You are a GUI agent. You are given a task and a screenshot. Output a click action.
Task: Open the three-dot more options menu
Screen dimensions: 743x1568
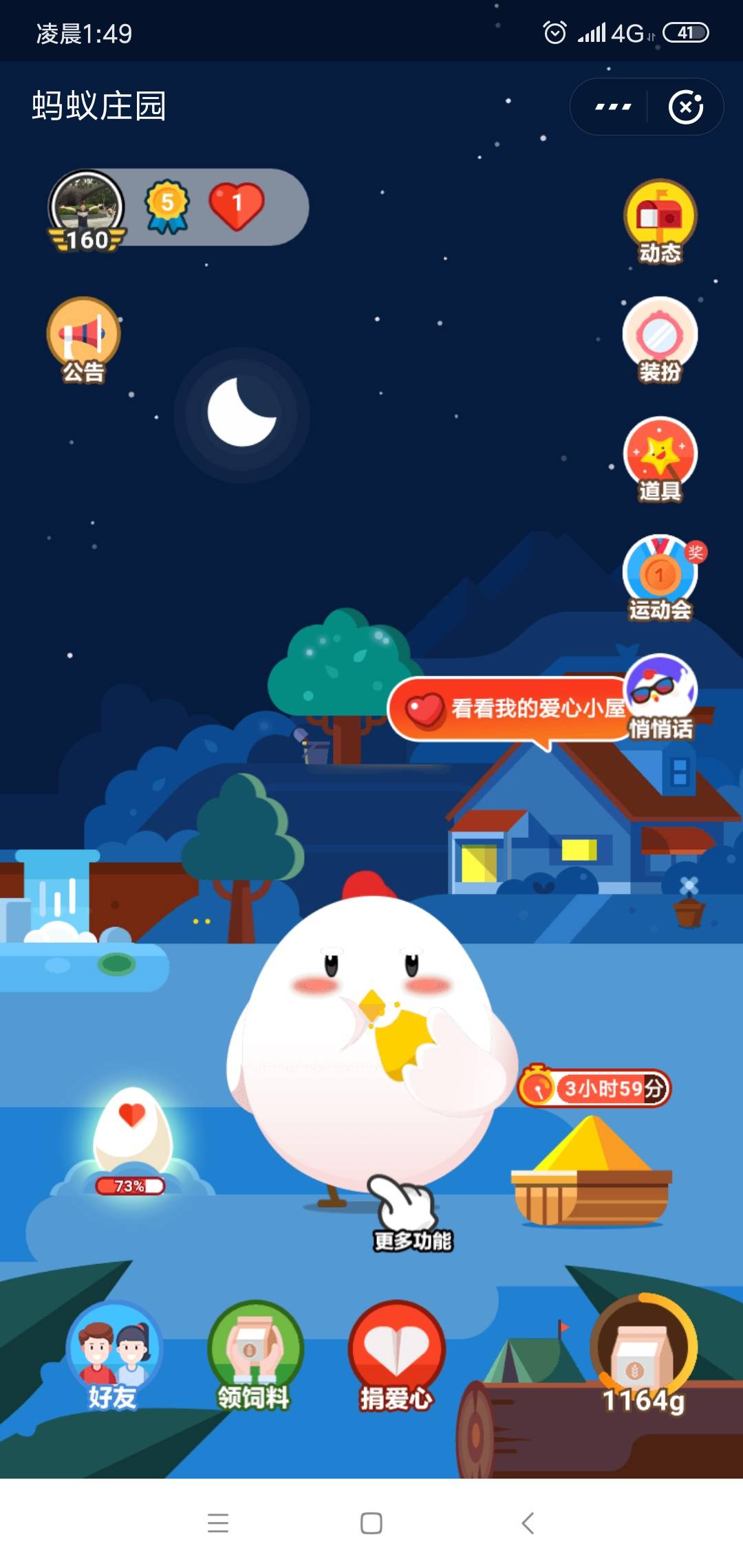coord(612,107)
